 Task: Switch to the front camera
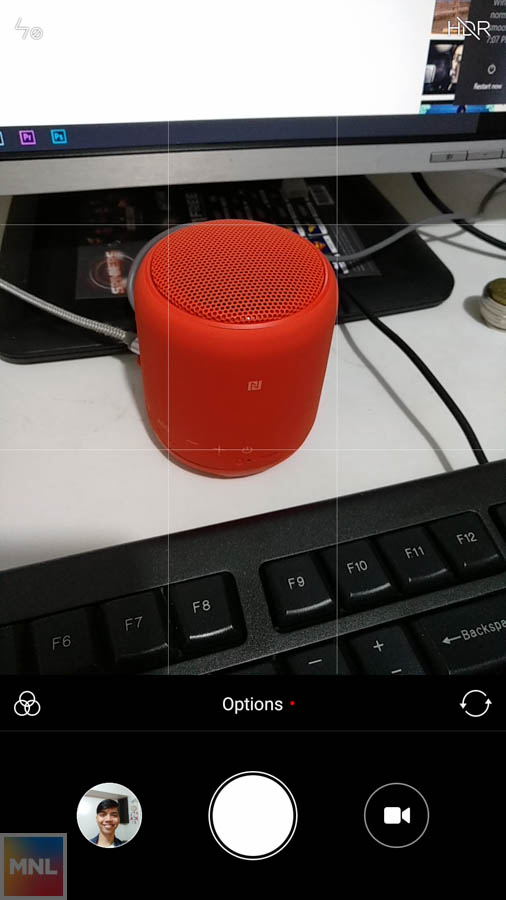pos(476,703)
